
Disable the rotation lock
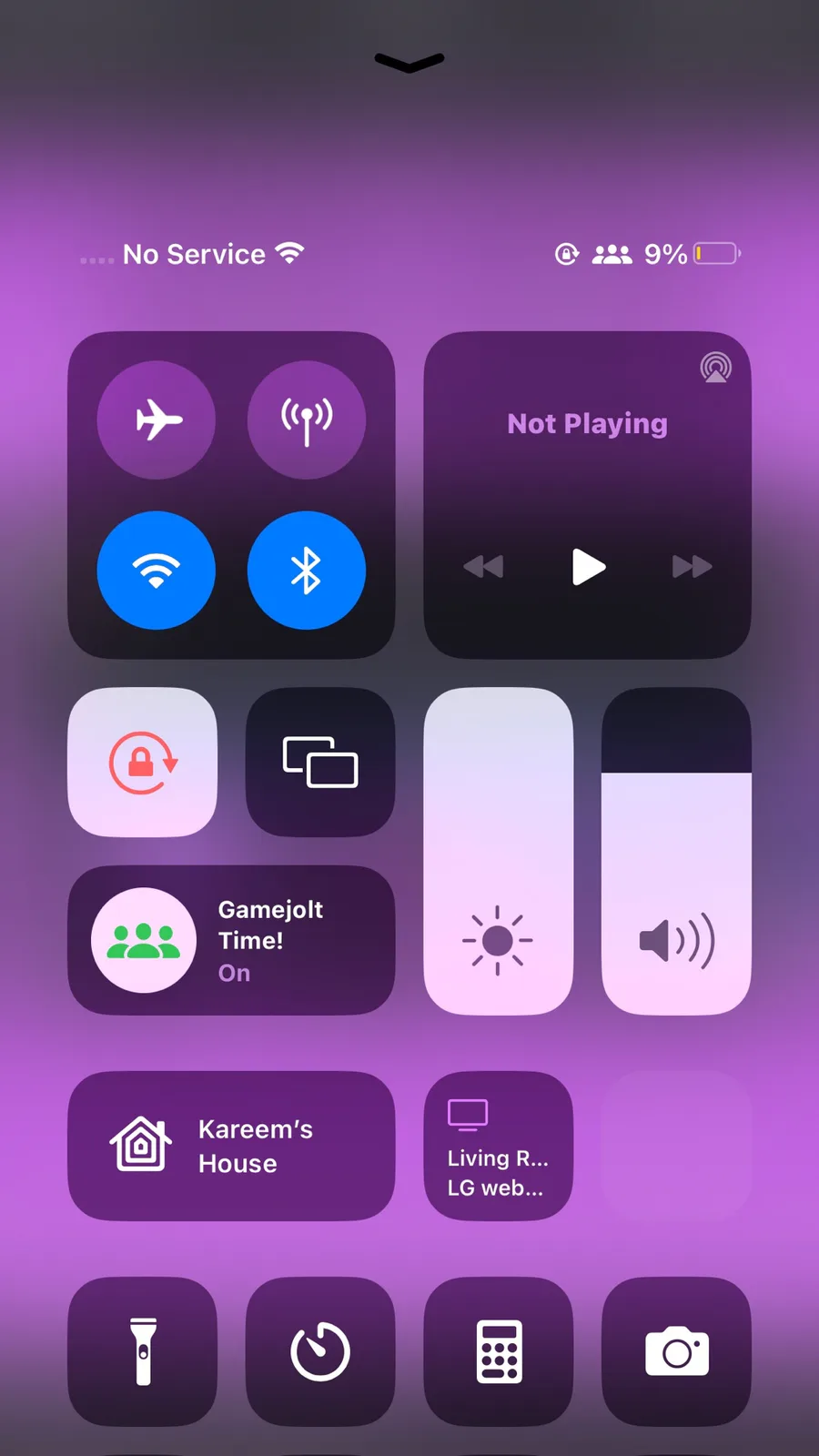click(143, 763)
